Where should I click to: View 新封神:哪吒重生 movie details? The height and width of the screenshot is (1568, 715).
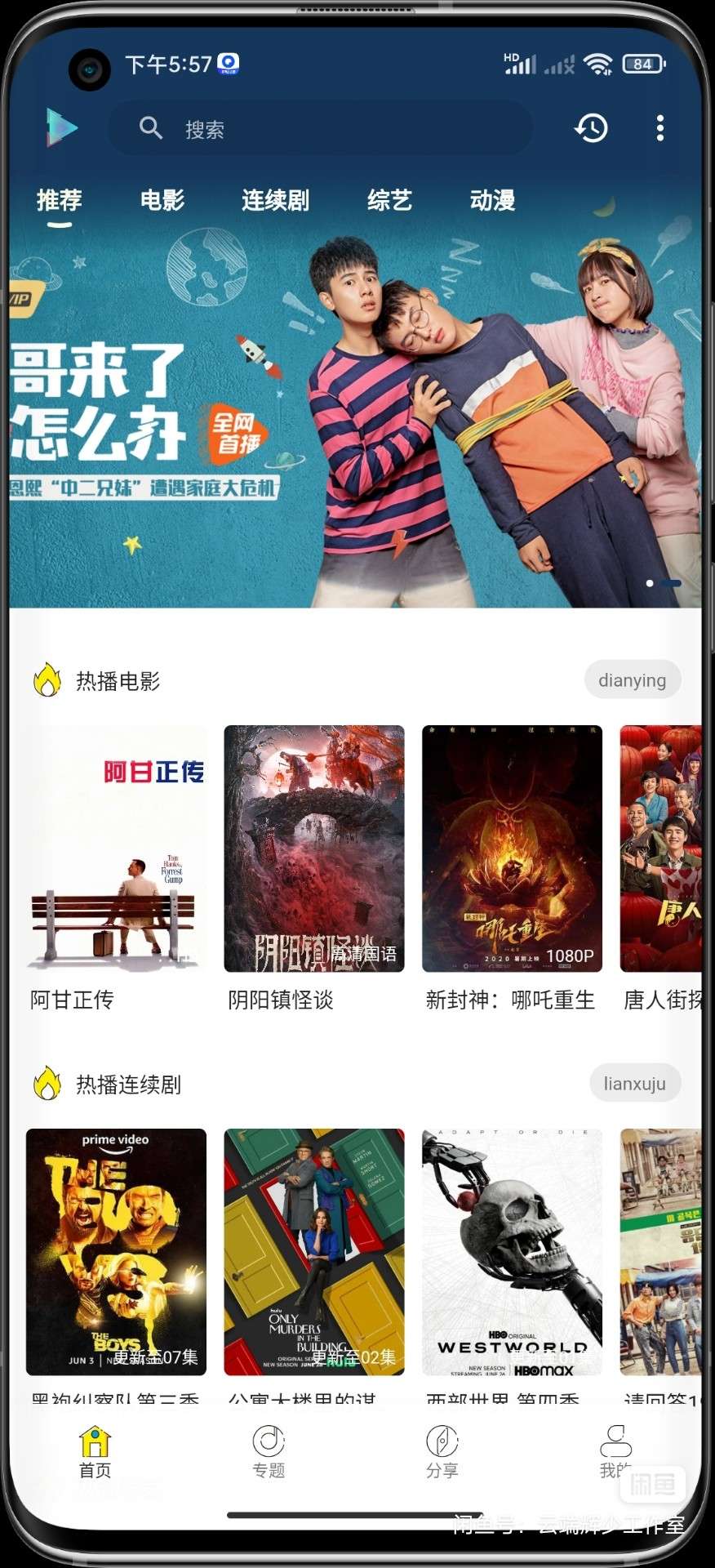click(512, 849)
